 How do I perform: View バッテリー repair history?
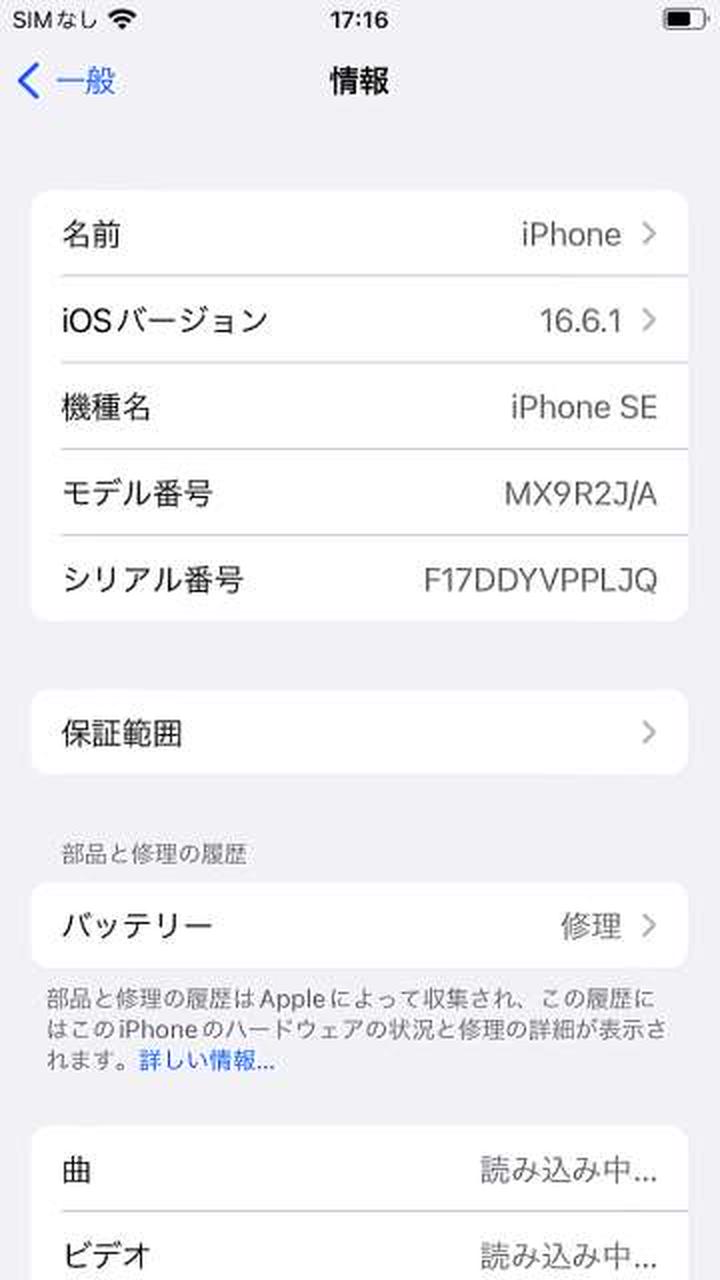pos(359,925)
